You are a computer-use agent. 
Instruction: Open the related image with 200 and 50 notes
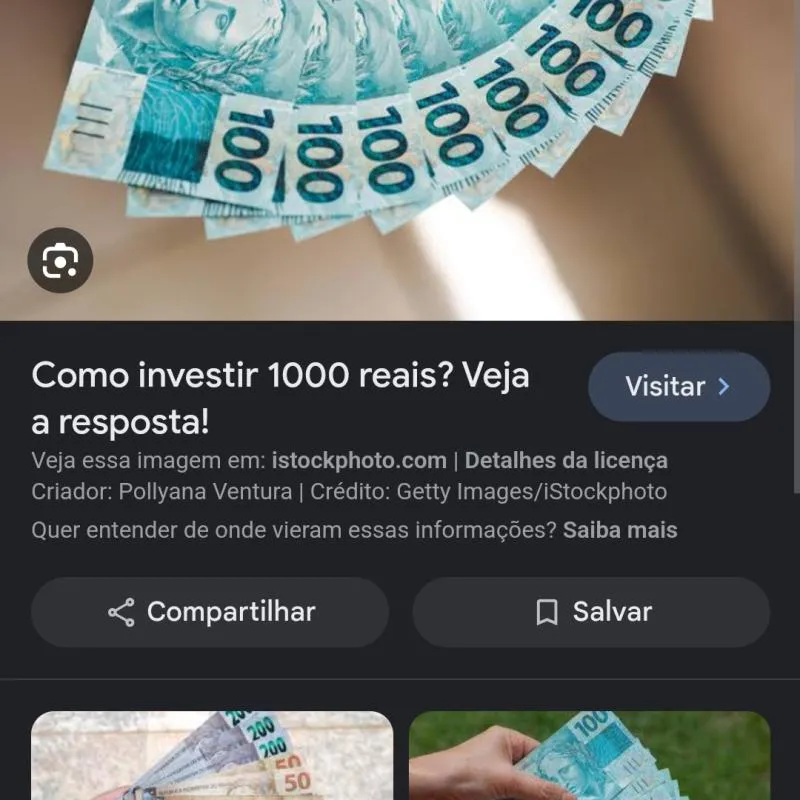point(212,755)
